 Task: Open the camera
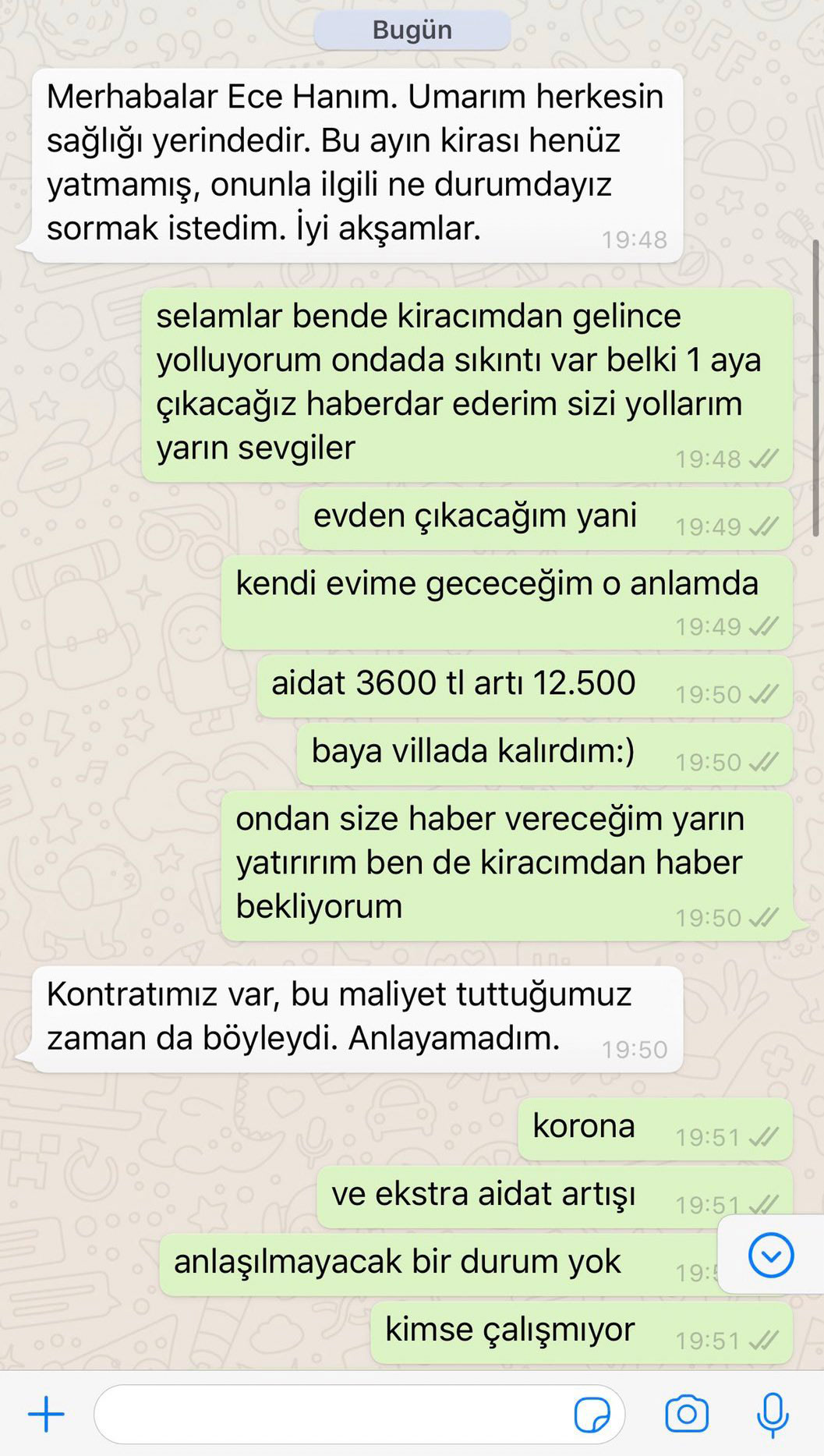click(686, 1414)
